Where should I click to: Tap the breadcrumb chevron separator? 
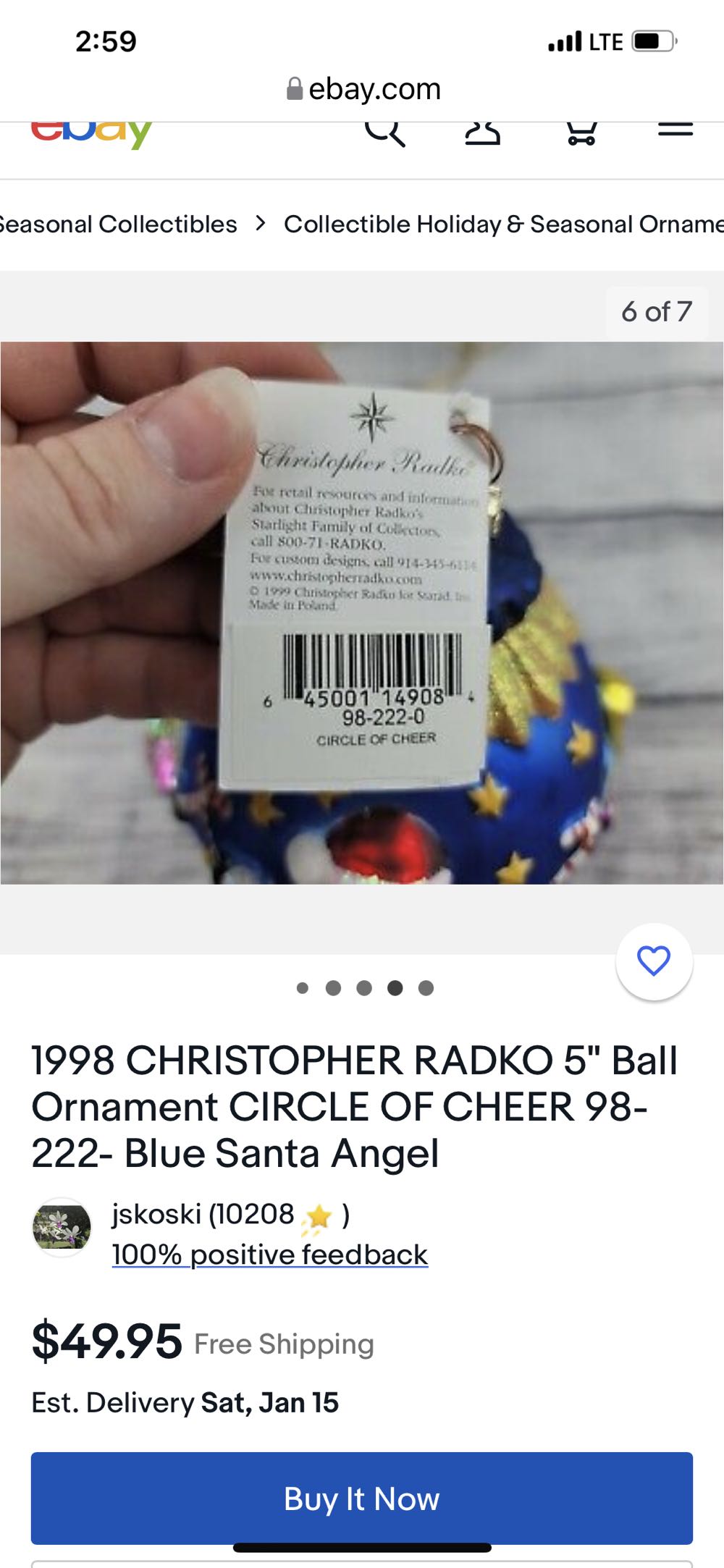coord(261,224)
